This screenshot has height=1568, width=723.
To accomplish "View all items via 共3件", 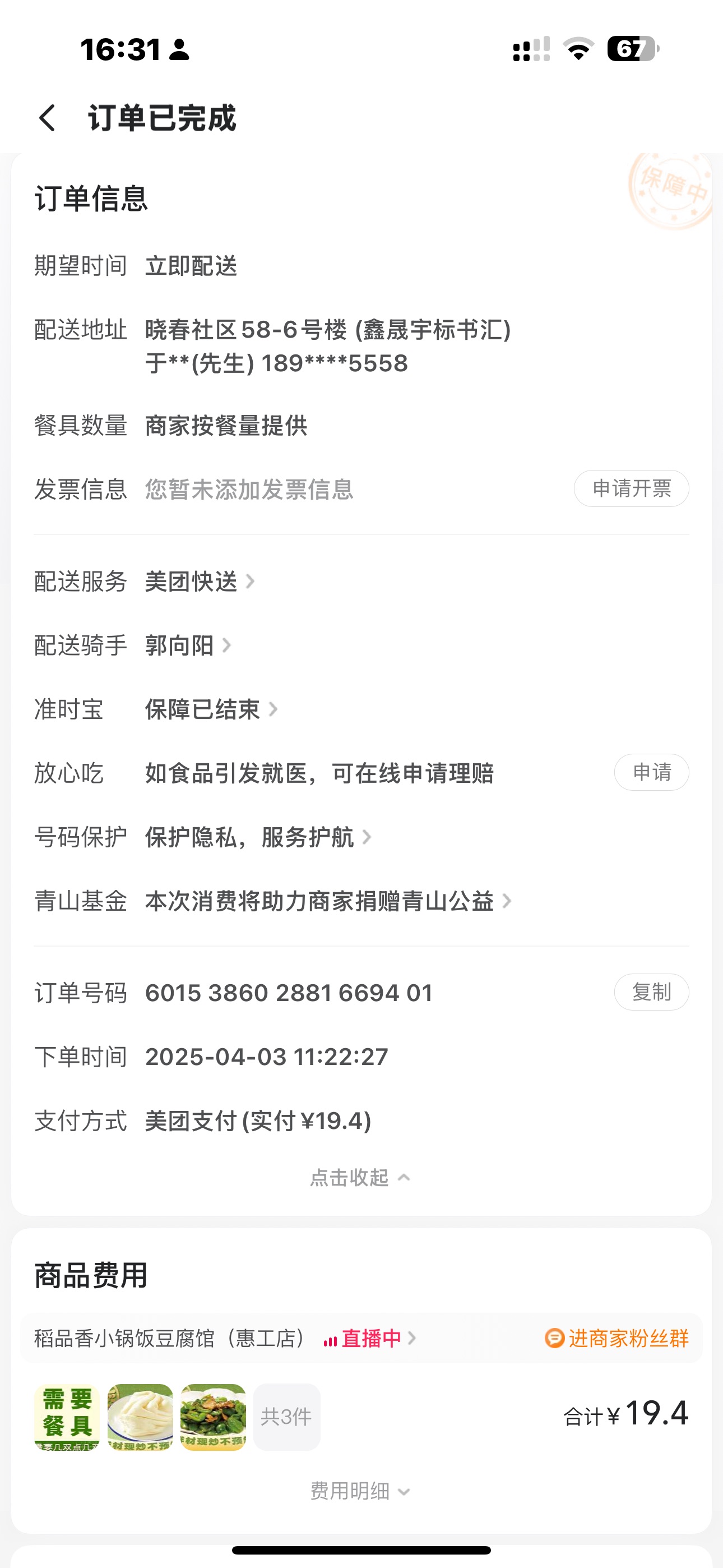I will point(286,1417).
